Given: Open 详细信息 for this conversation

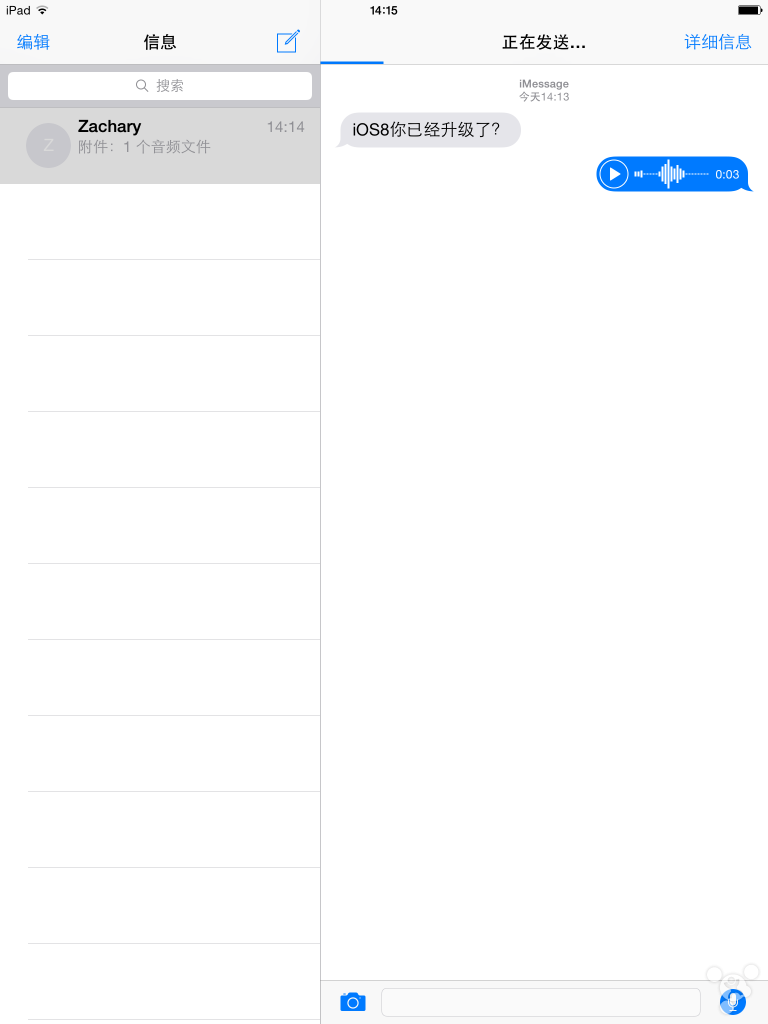Looking at the screenshot, I should tap(717, 42).
